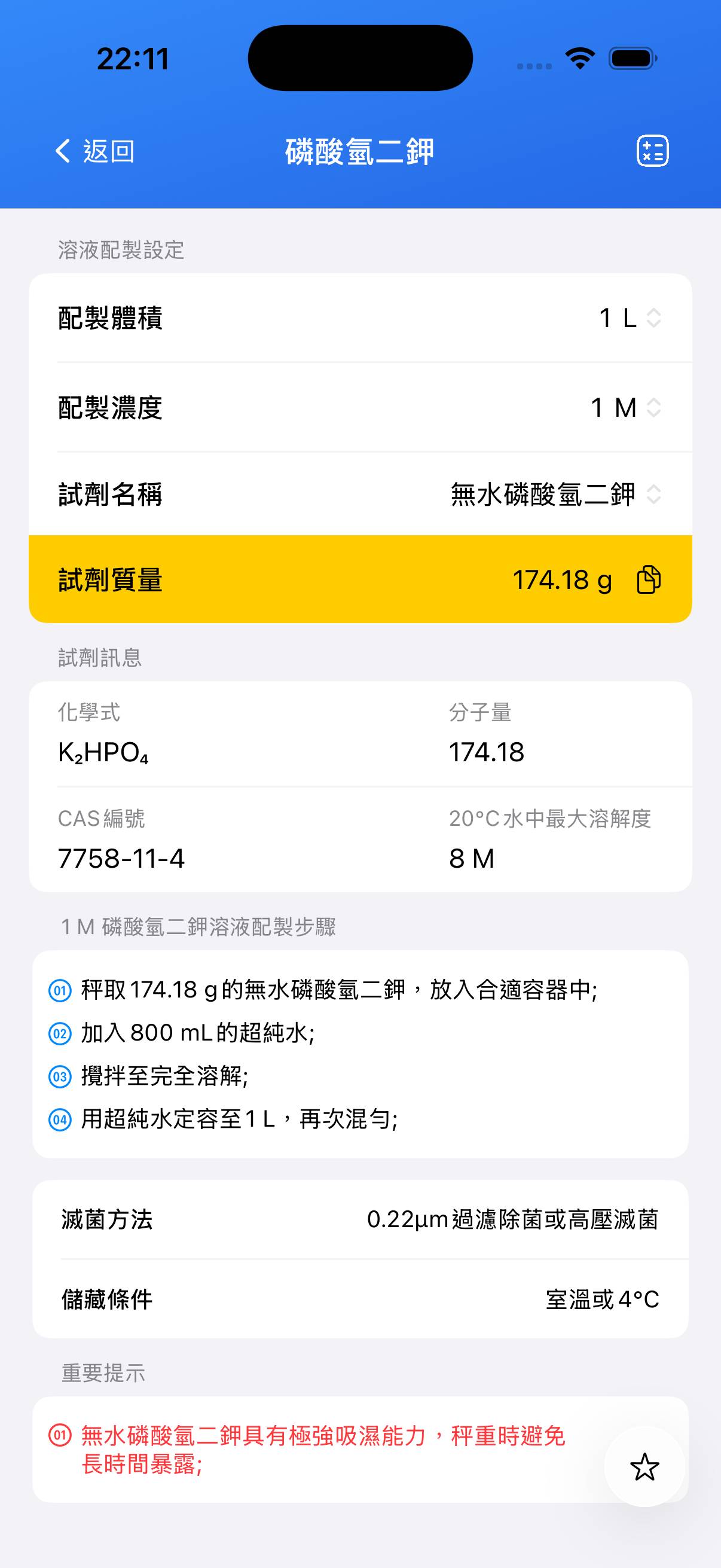The image size is (721, 1568).
Task: Change the 配製體積 volume picker
Action: click(x=630, y=318)
